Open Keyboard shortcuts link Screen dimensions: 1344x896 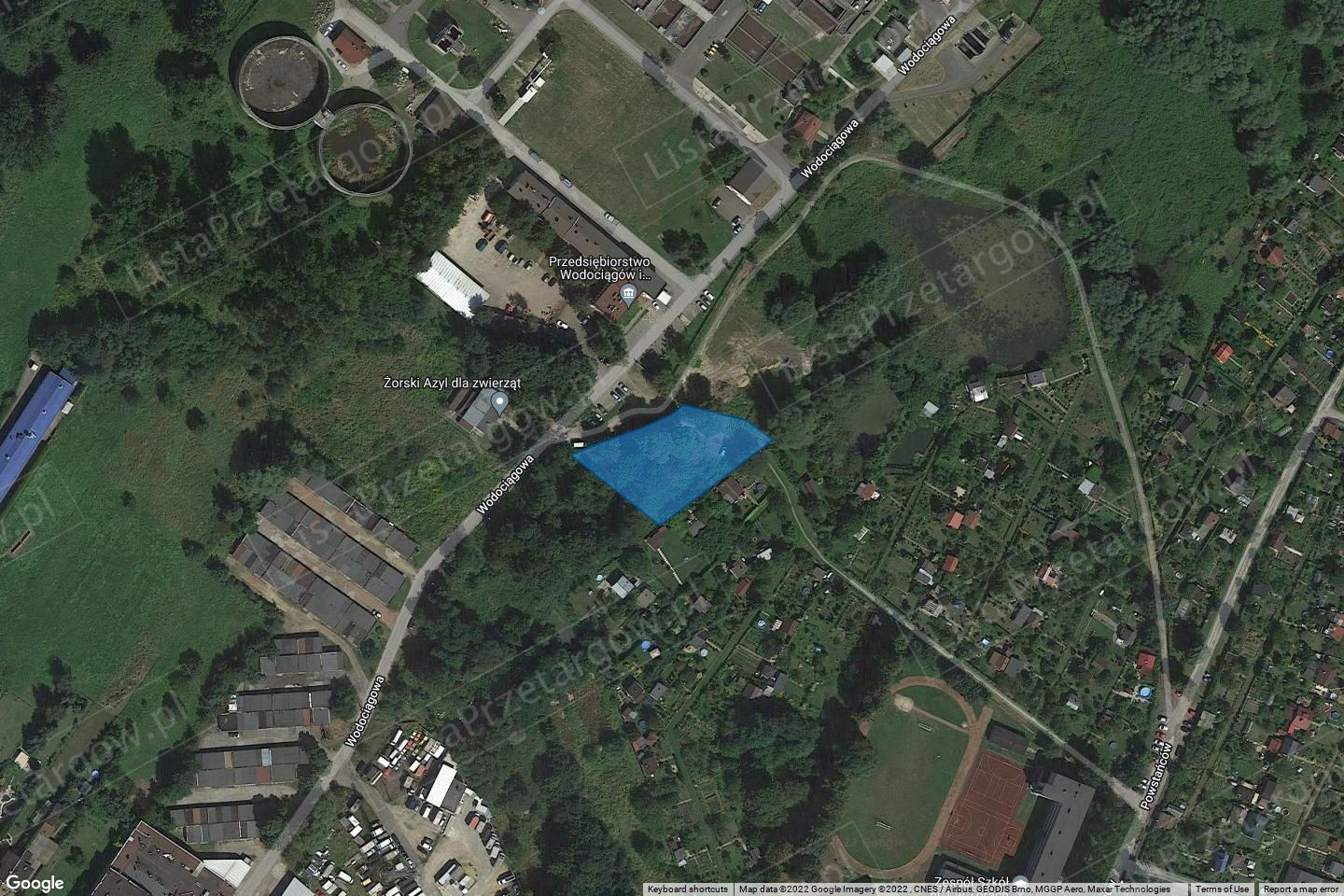tap(688, 889)
